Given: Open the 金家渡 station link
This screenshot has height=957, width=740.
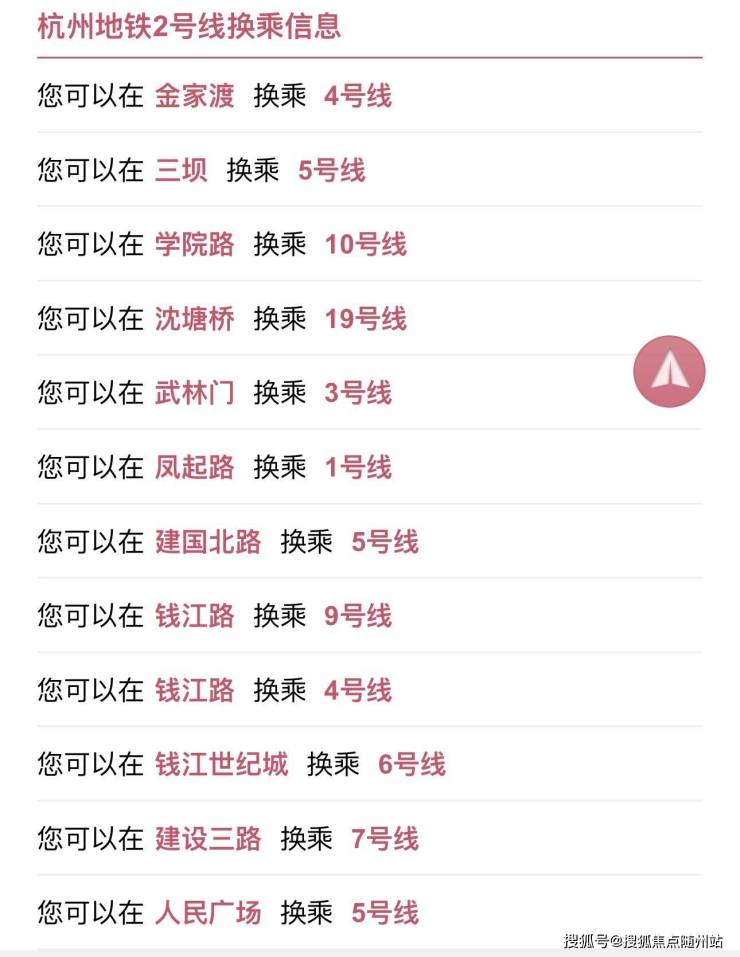Looking at the screenshot, I should point(194,96).
